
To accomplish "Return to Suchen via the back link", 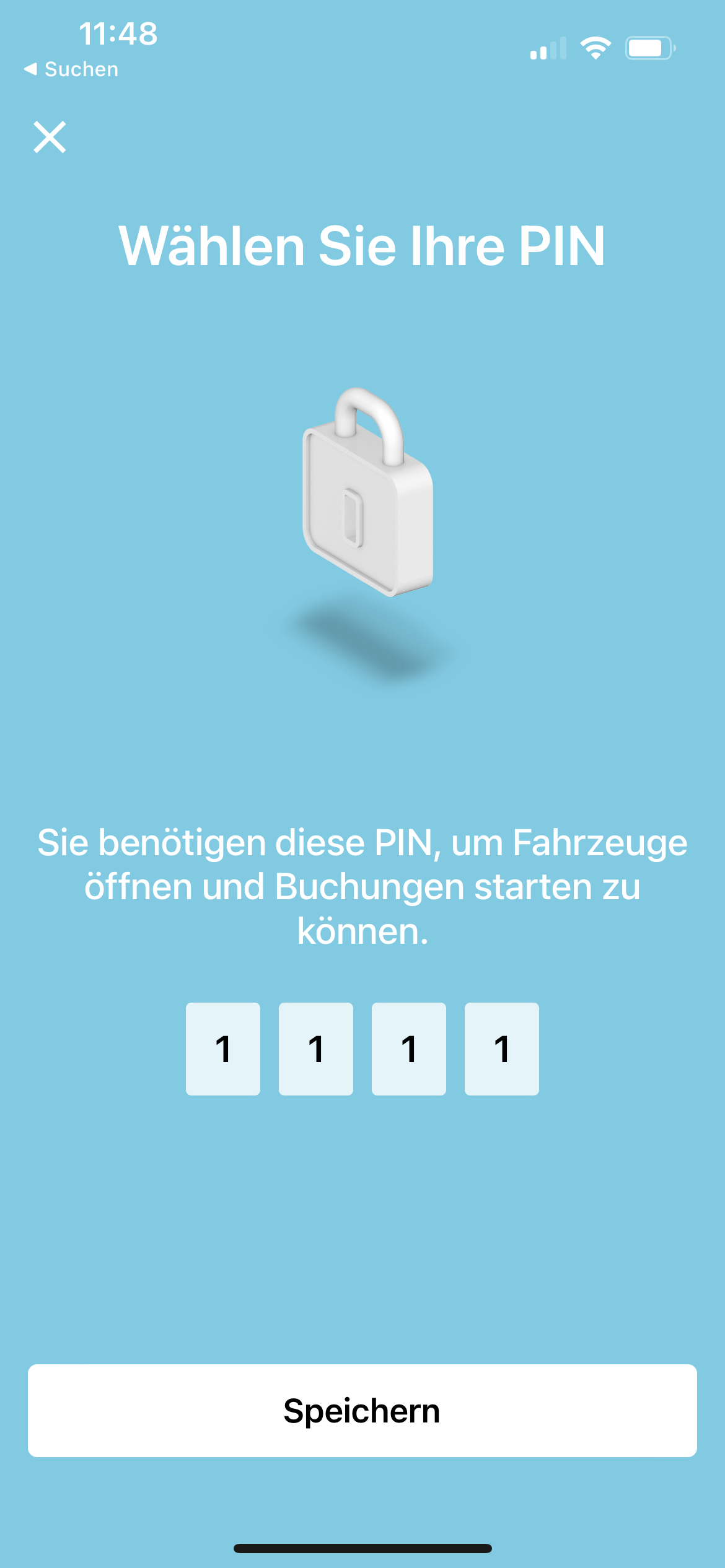I will tap(71, 69).
